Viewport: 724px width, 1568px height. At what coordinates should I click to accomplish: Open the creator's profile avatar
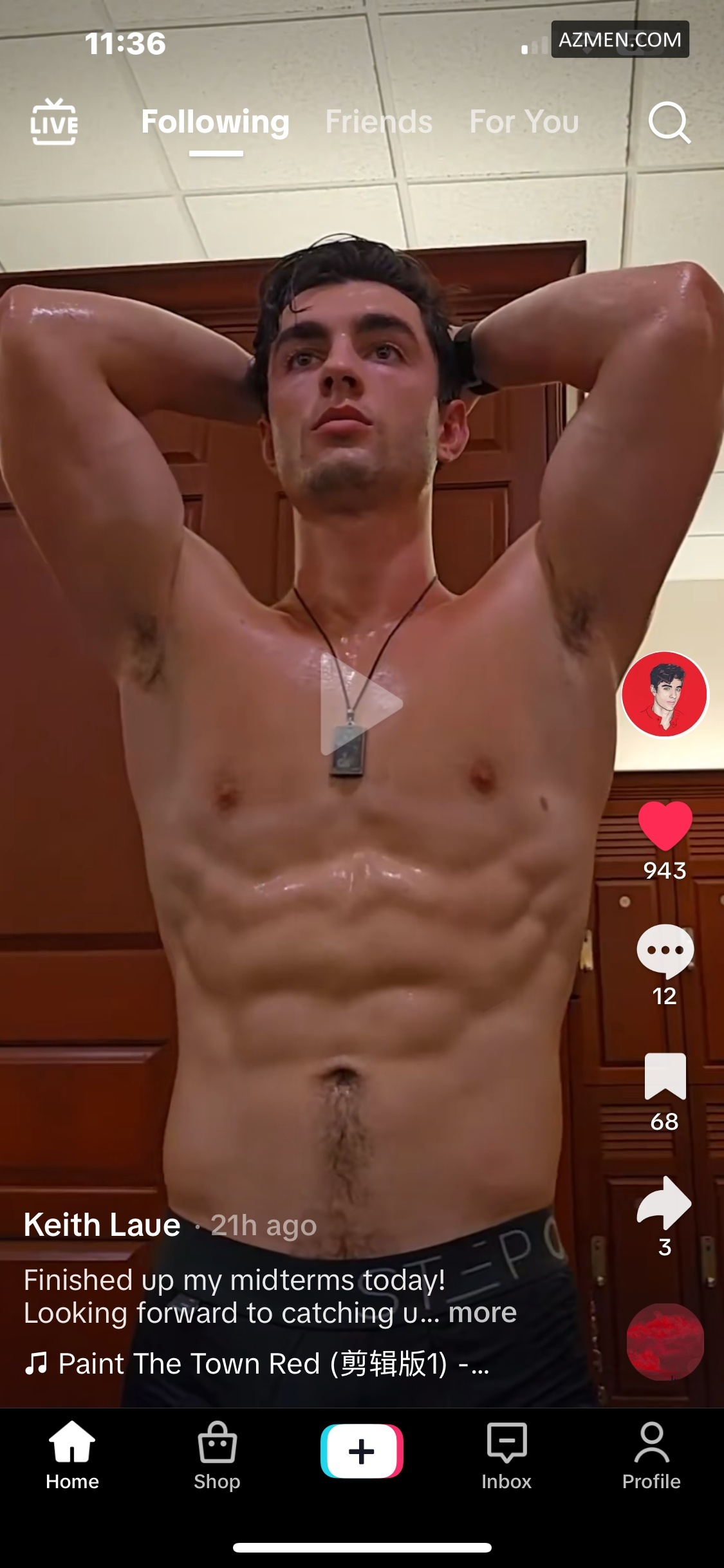(665, 695)
